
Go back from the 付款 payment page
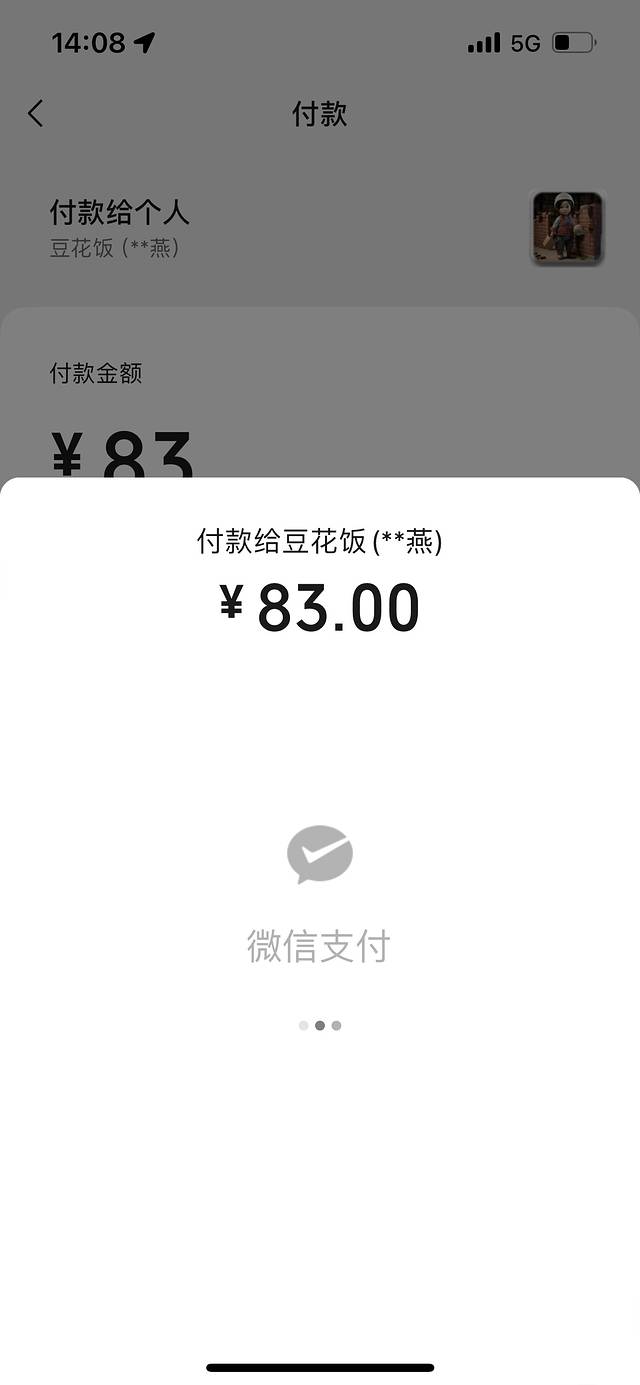coord(36,114)
